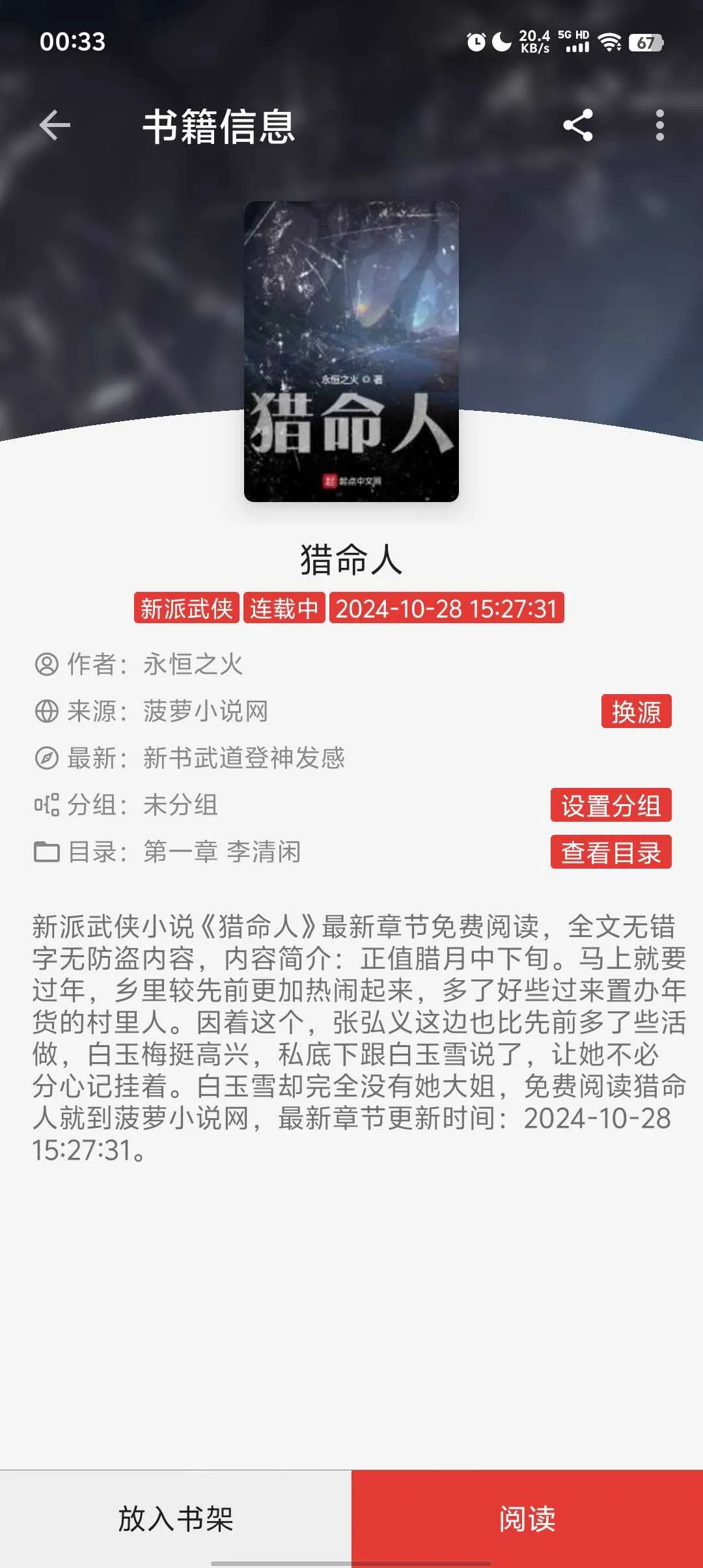Tap the 猎命人 book cover

(351, 352)
